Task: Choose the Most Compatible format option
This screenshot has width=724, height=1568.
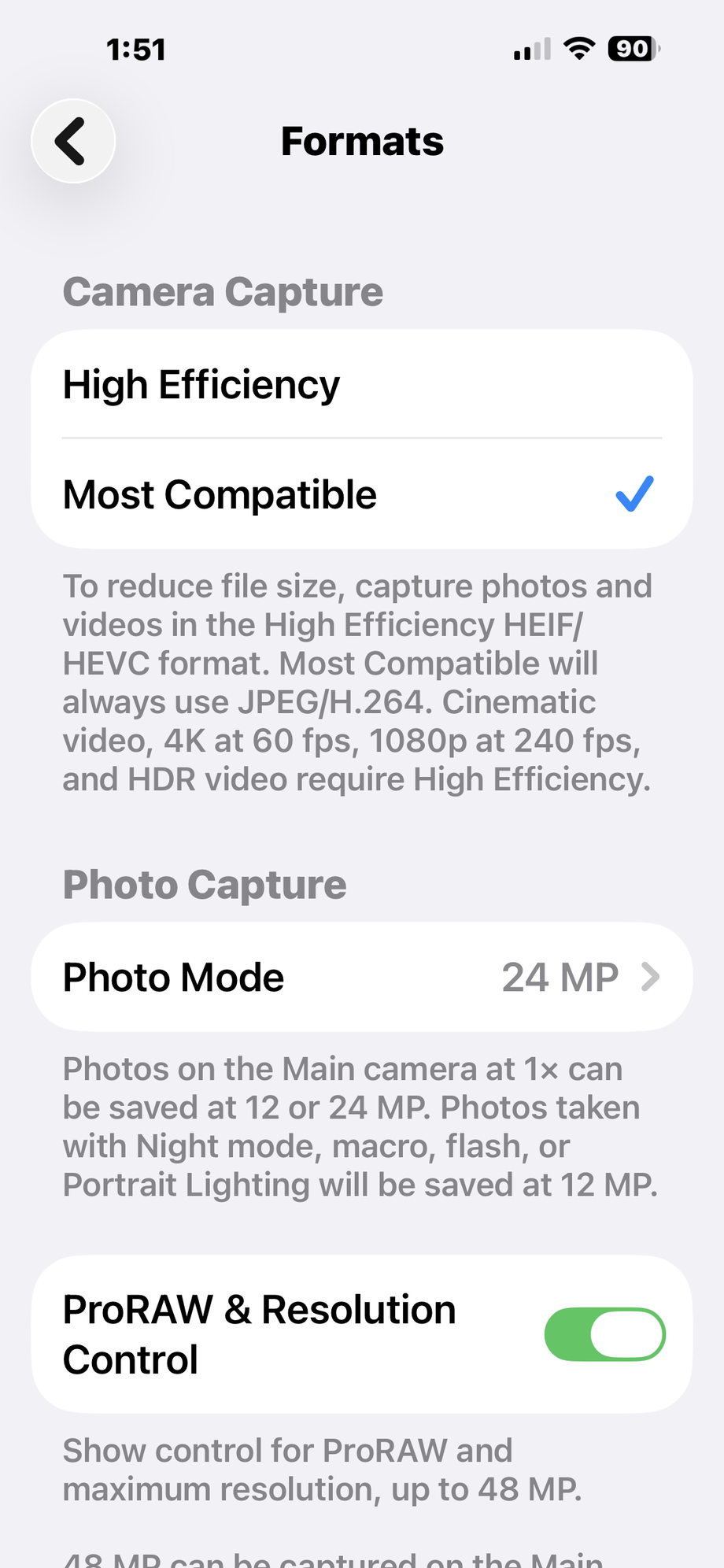Action: point(361,495)
